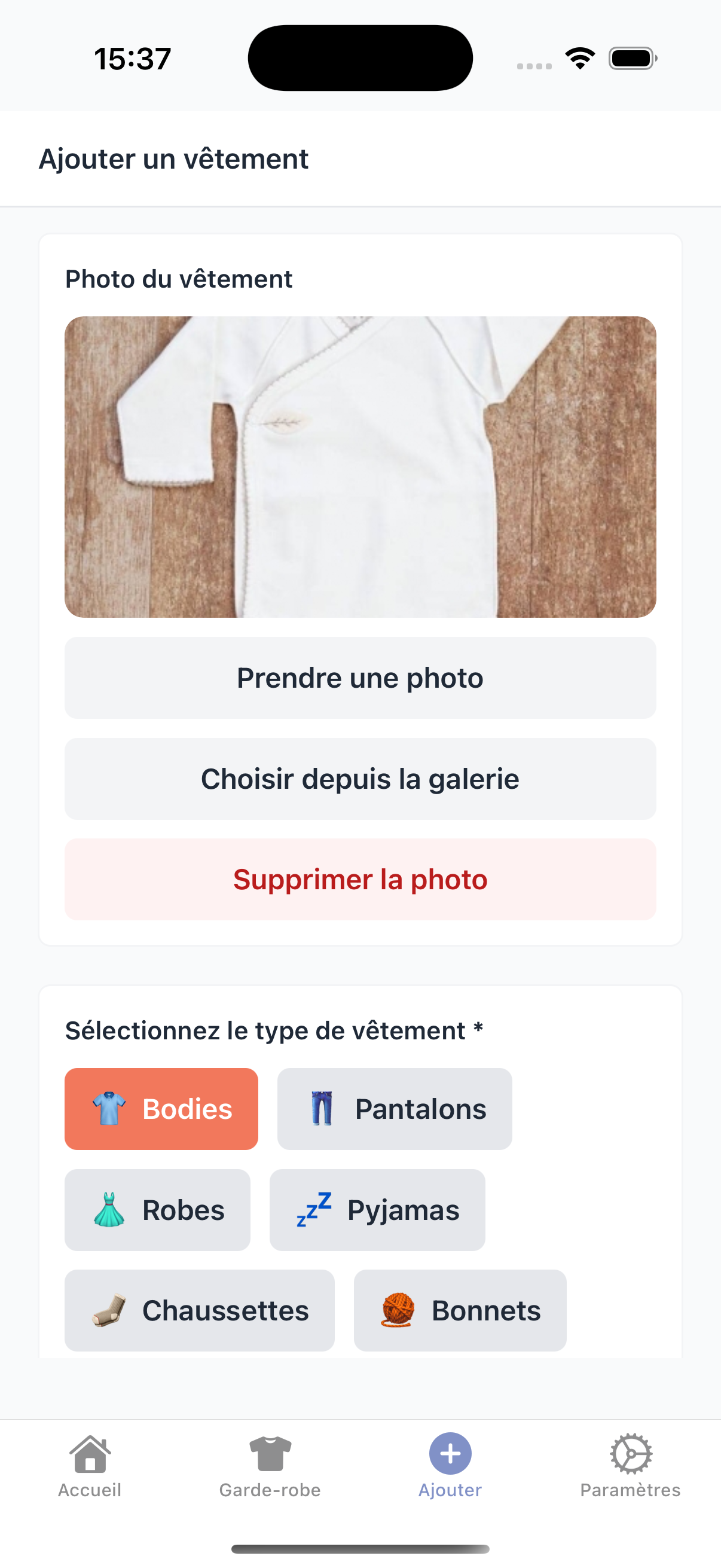The width and height of the screenshot is (721, 1568).
Task: Open the wardrobe via the shirt icon
Action: (x=270, y=1455)
